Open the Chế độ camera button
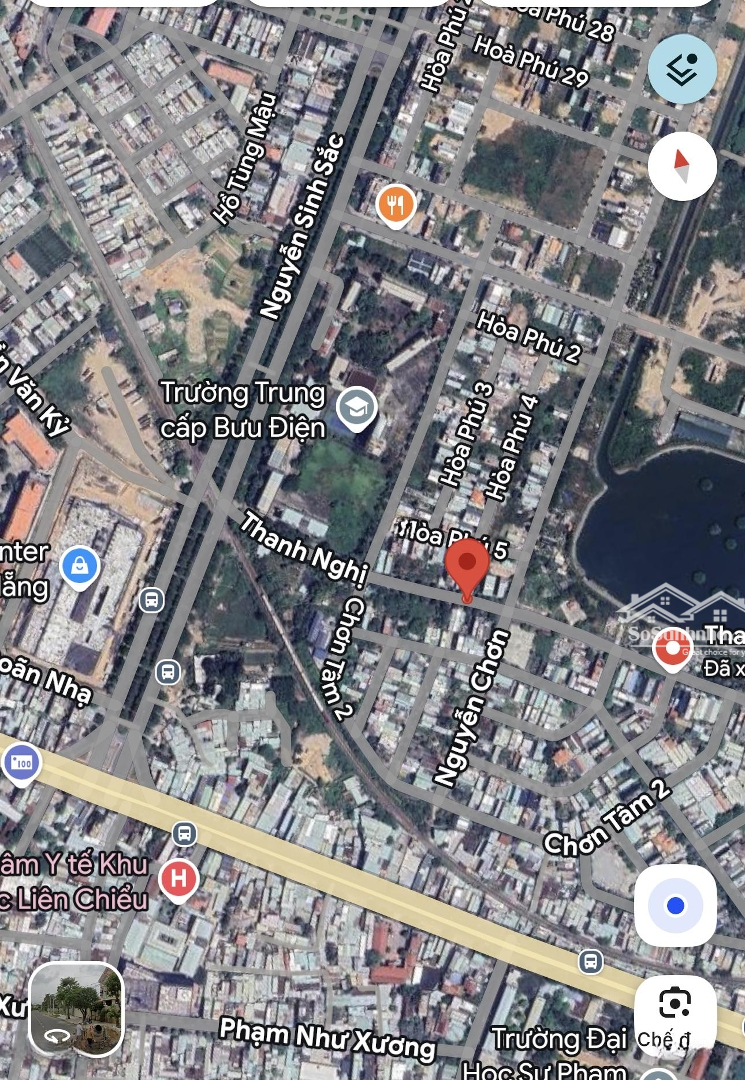 click(x=674, y=1012)
